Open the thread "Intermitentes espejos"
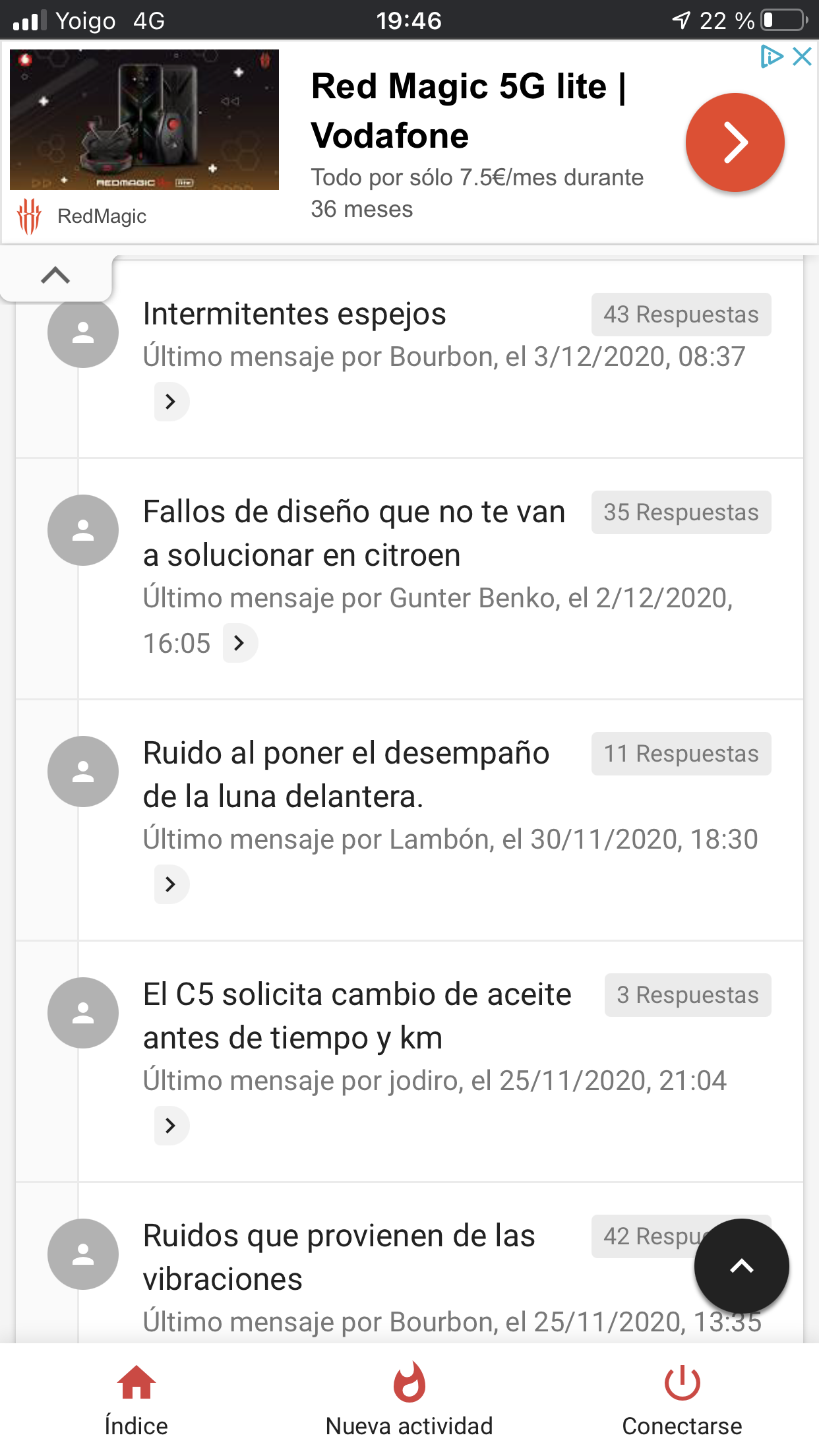819x1456 pixels. (x=294, y=314)
